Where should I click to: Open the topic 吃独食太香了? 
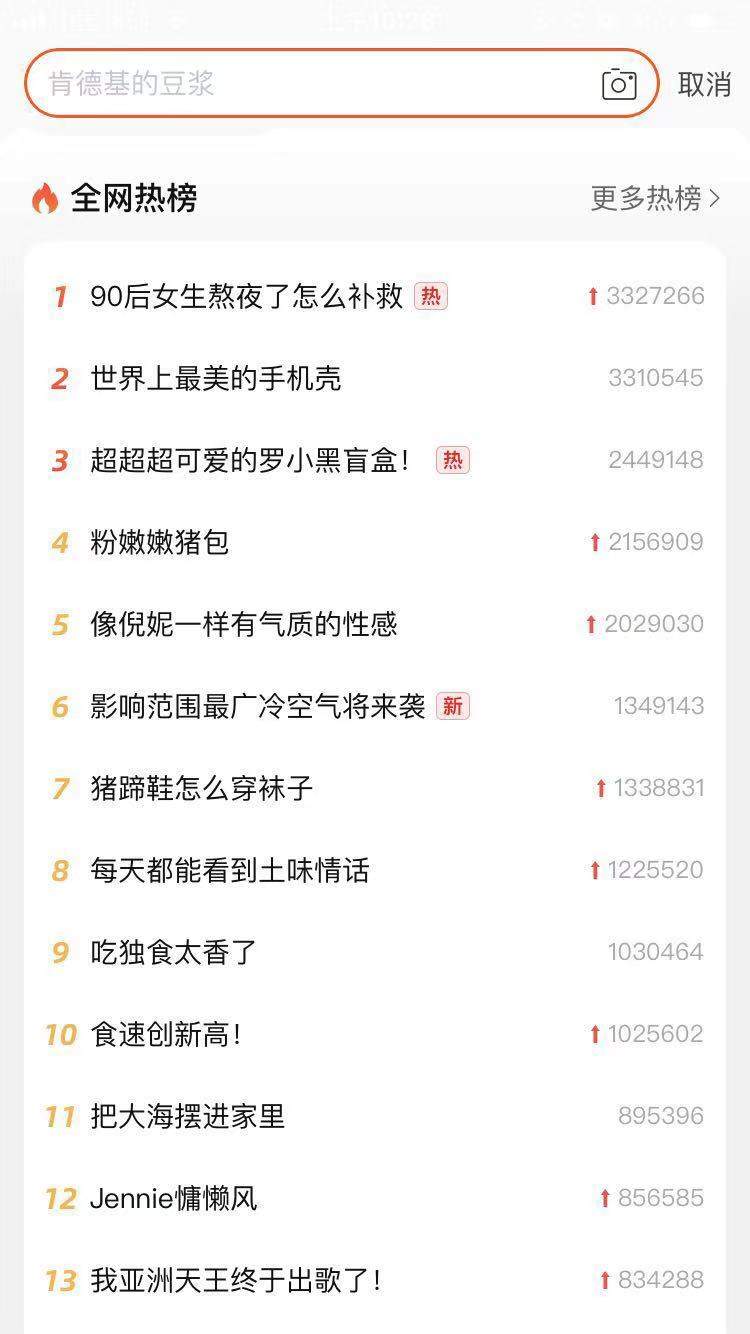tap(174, 952)
